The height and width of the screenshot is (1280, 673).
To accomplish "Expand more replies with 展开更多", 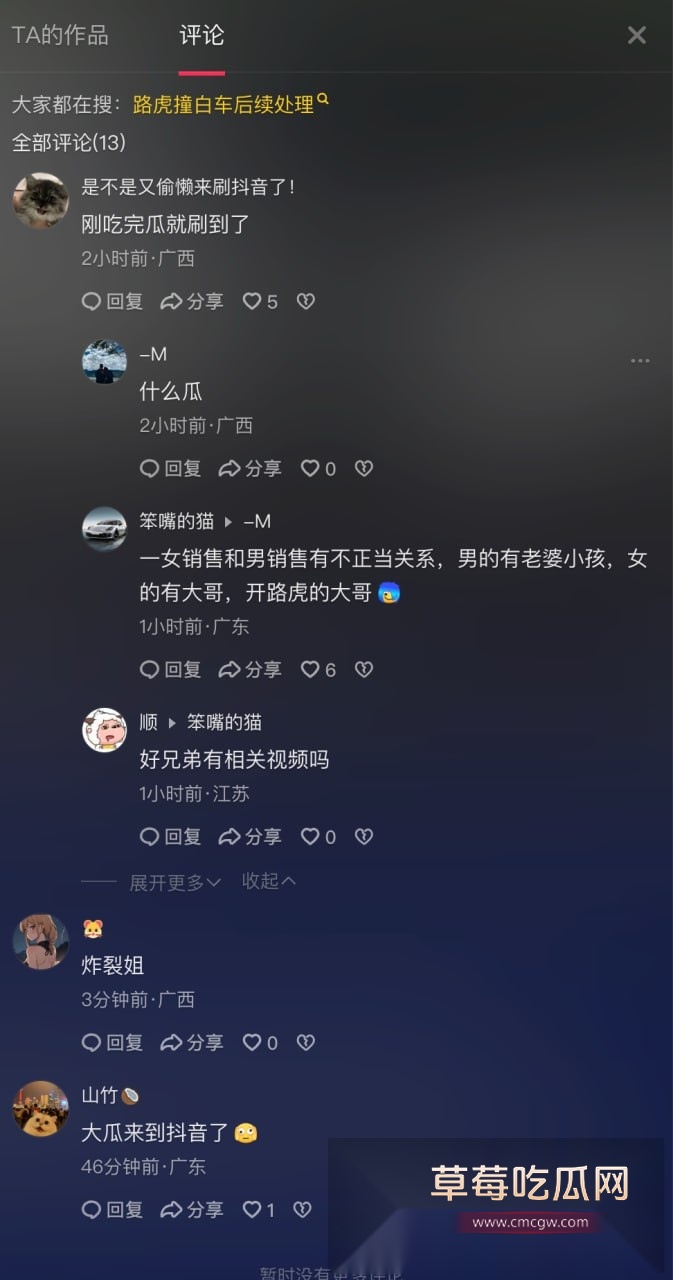I will point(174,882).
